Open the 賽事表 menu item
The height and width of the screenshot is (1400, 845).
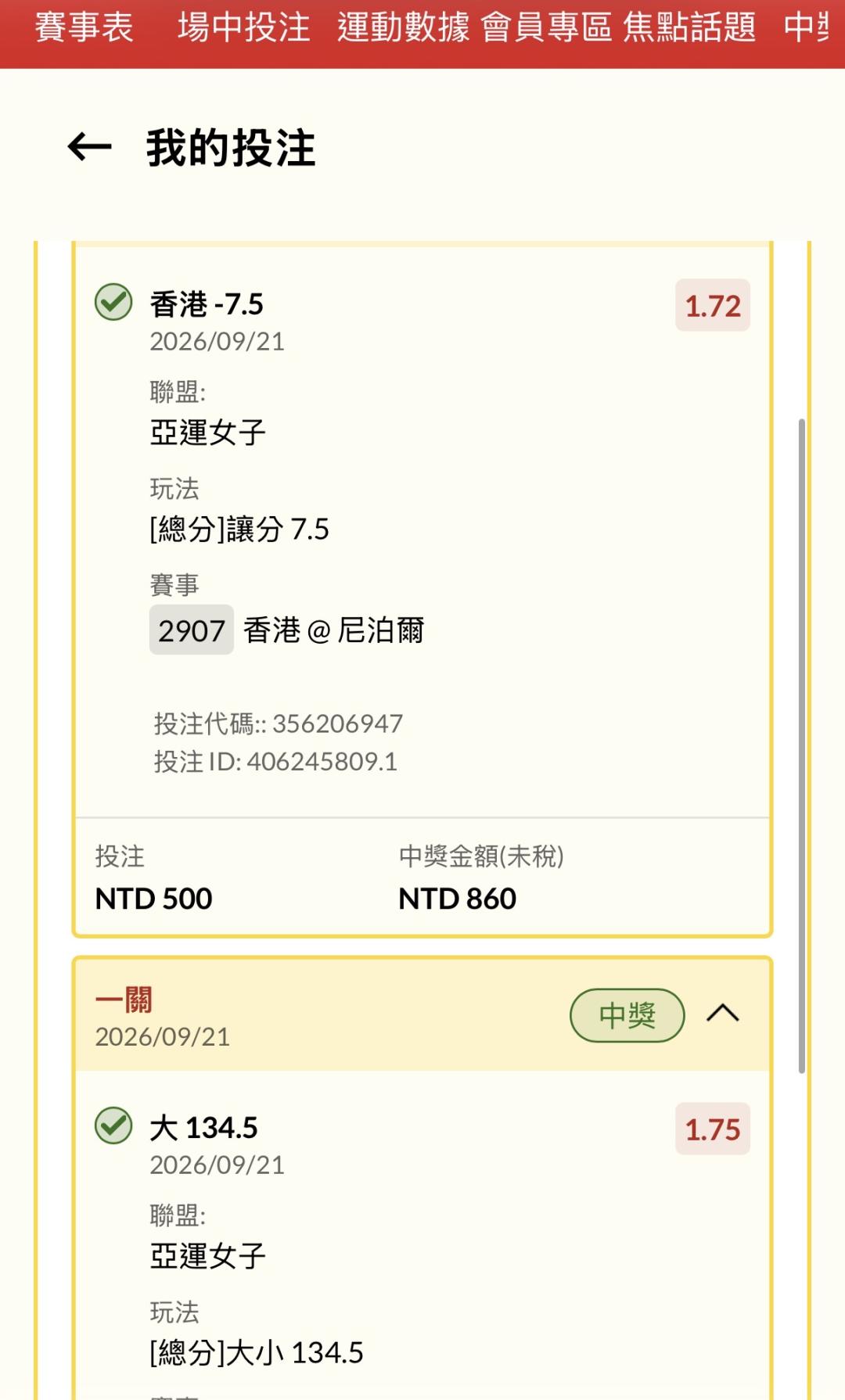(x=84, y=27)
